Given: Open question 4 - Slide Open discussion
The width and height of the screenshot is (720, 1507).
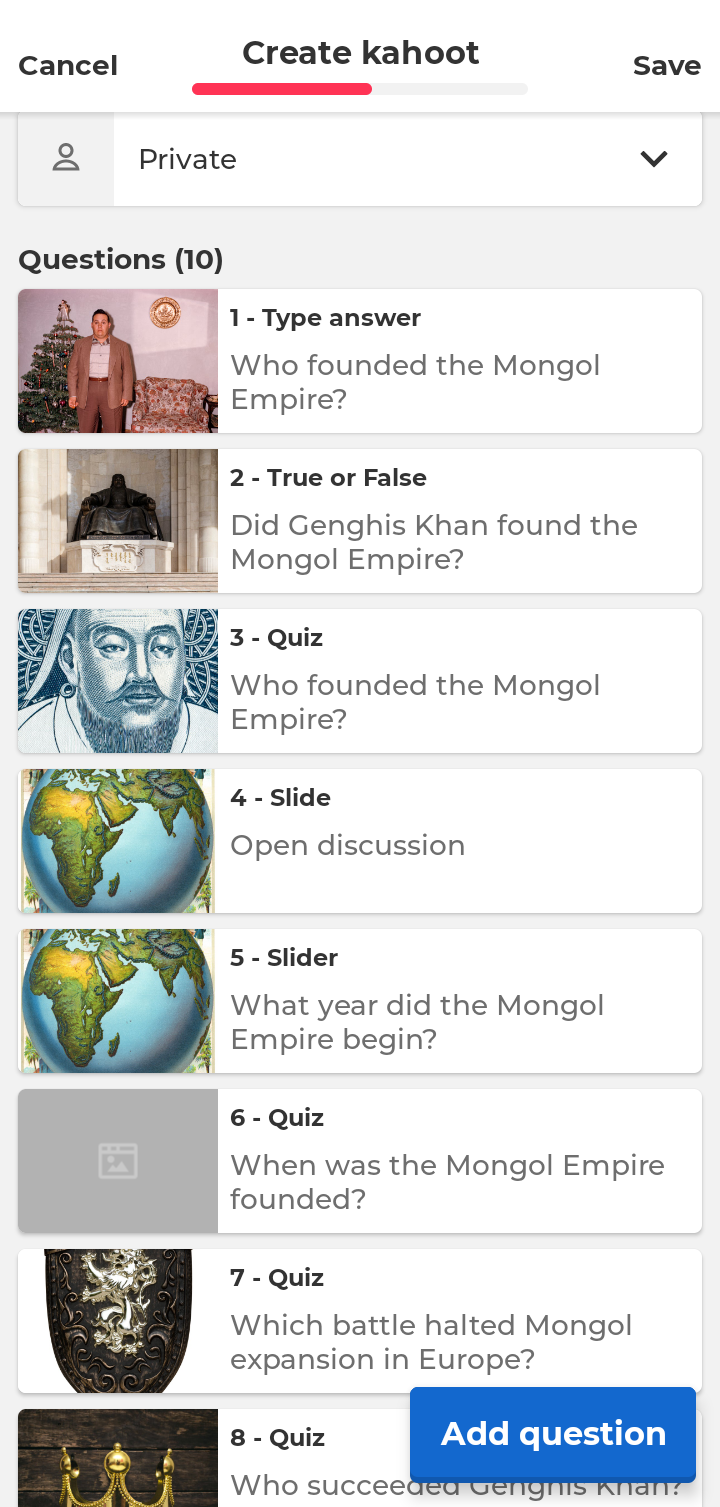Looking at the screenshot, I should coord(458,841).
